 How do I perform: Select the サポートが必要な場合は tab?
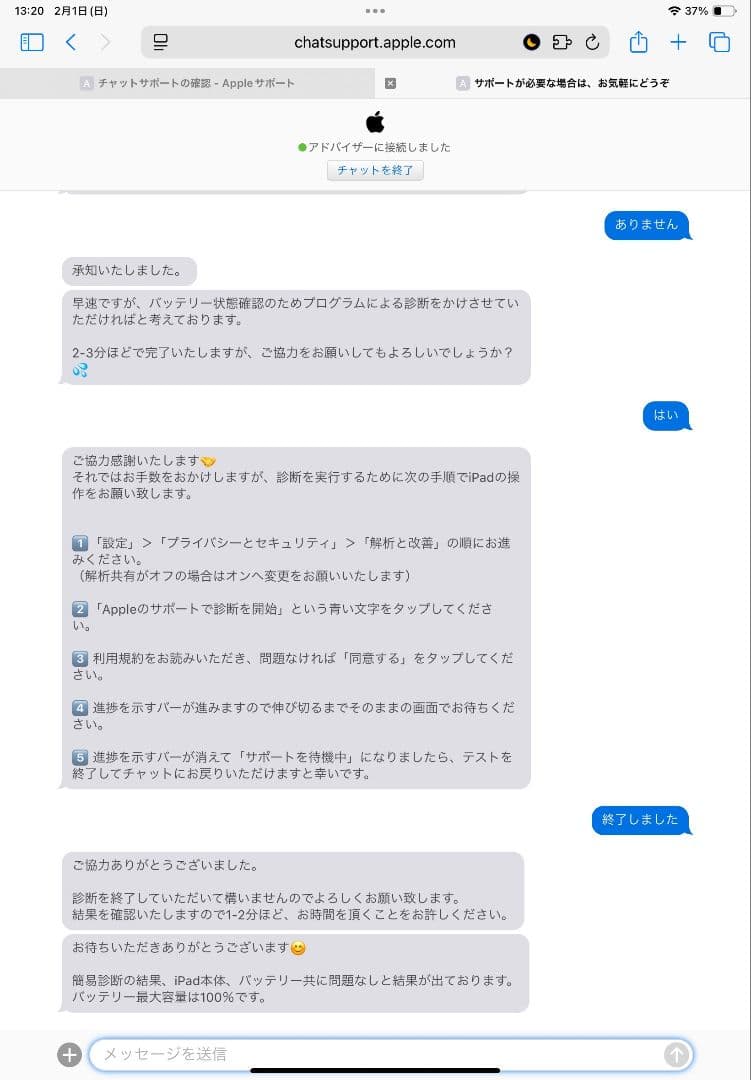570,83
